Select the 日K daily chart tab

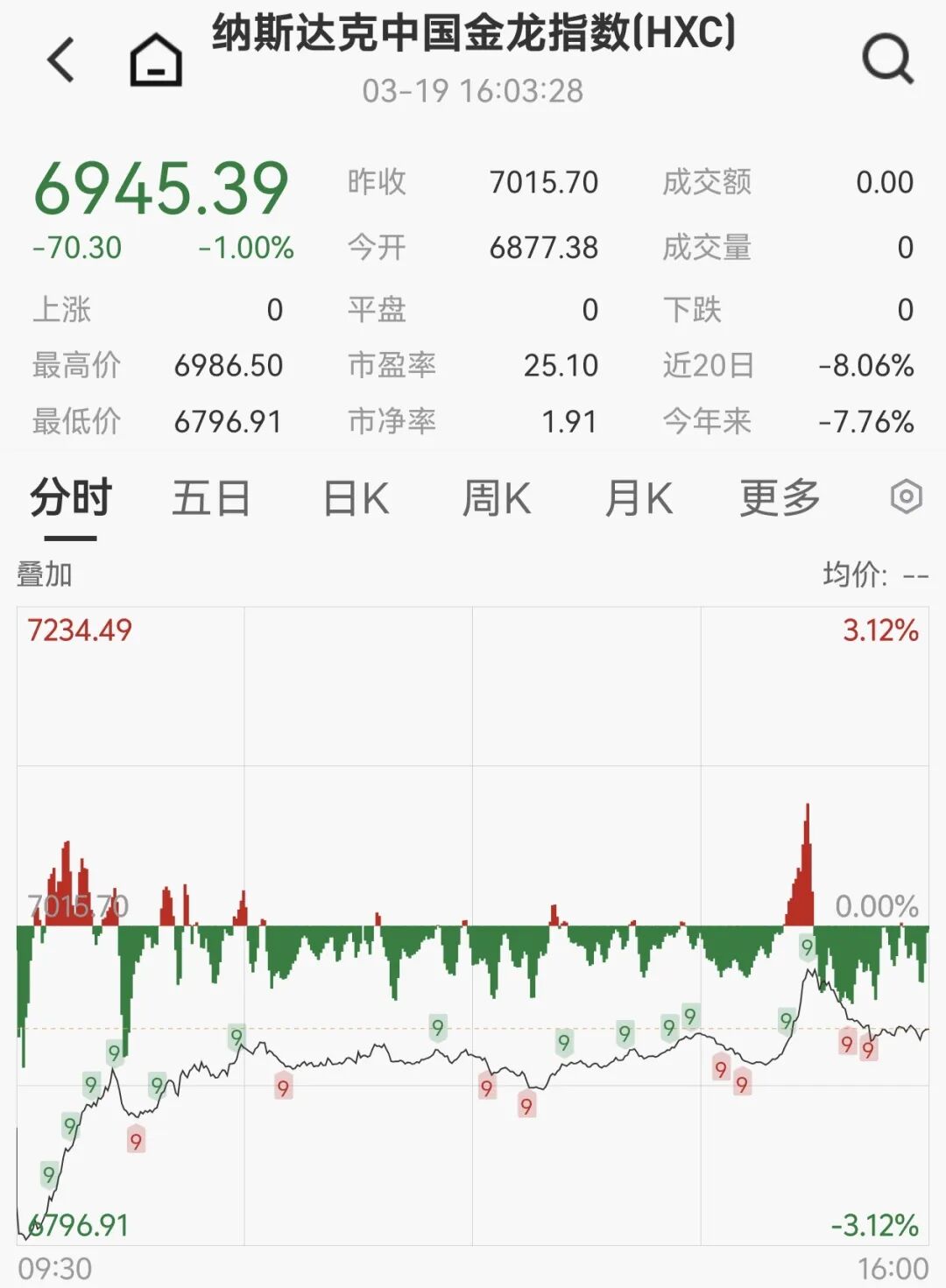tap(356, 496)
